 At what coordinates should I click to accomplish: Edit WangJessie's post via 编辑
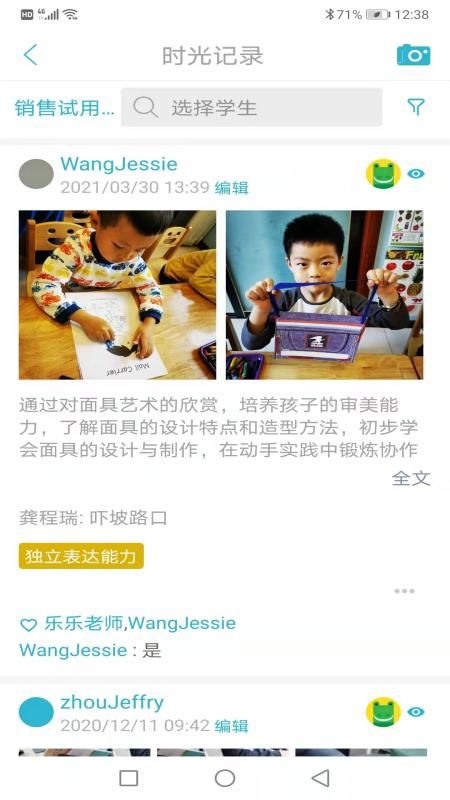coord(231,188)
